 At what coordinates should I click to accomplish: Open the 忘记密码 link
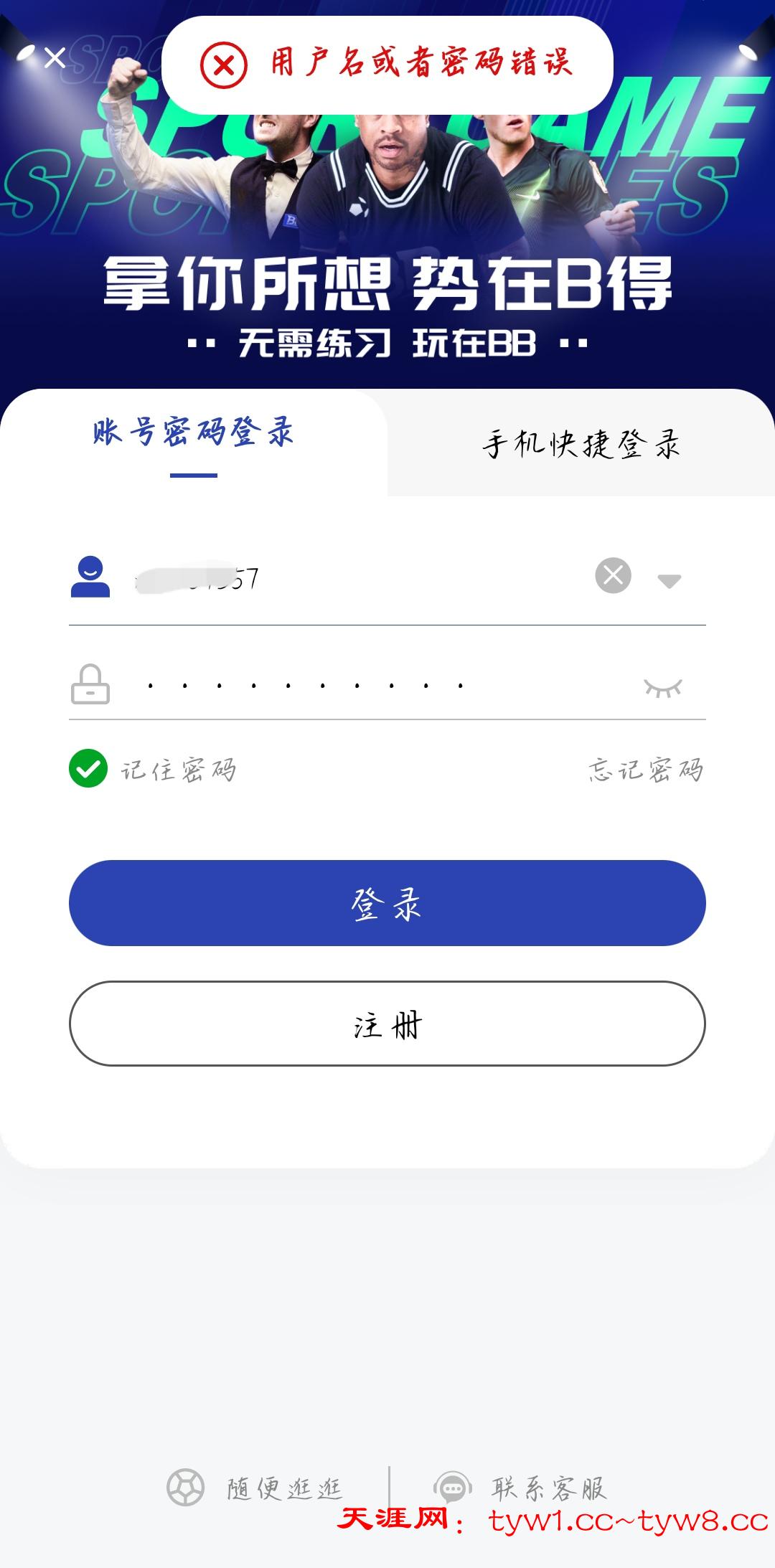click(x=646, y=770)
